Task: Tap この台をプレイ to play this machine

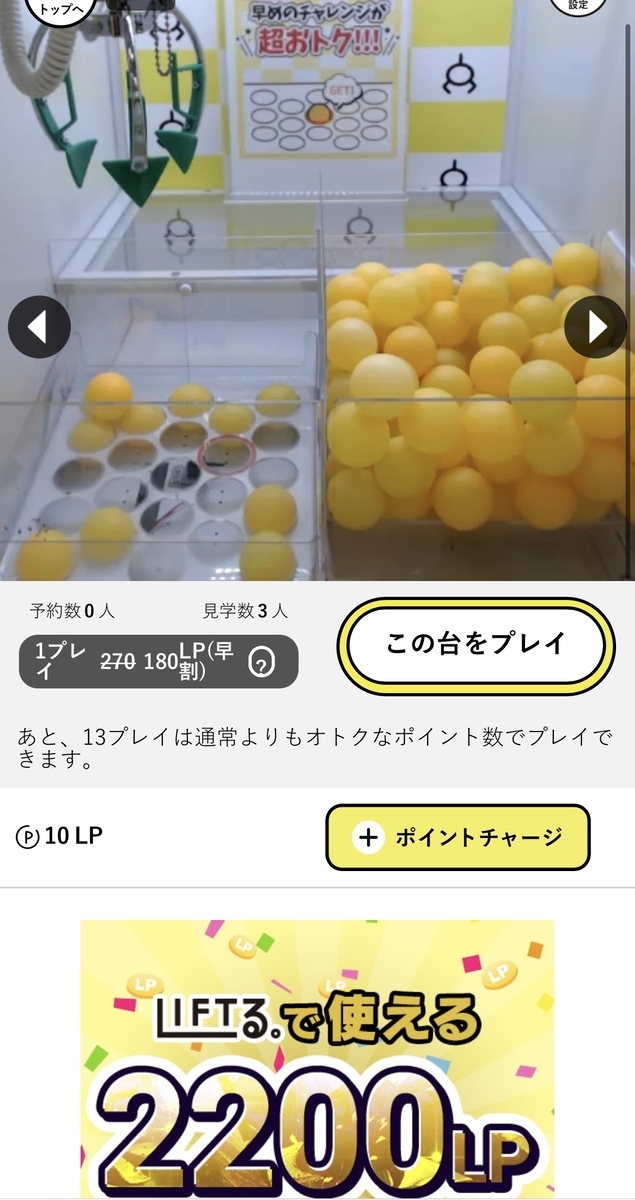Action: tap(475, 643)
